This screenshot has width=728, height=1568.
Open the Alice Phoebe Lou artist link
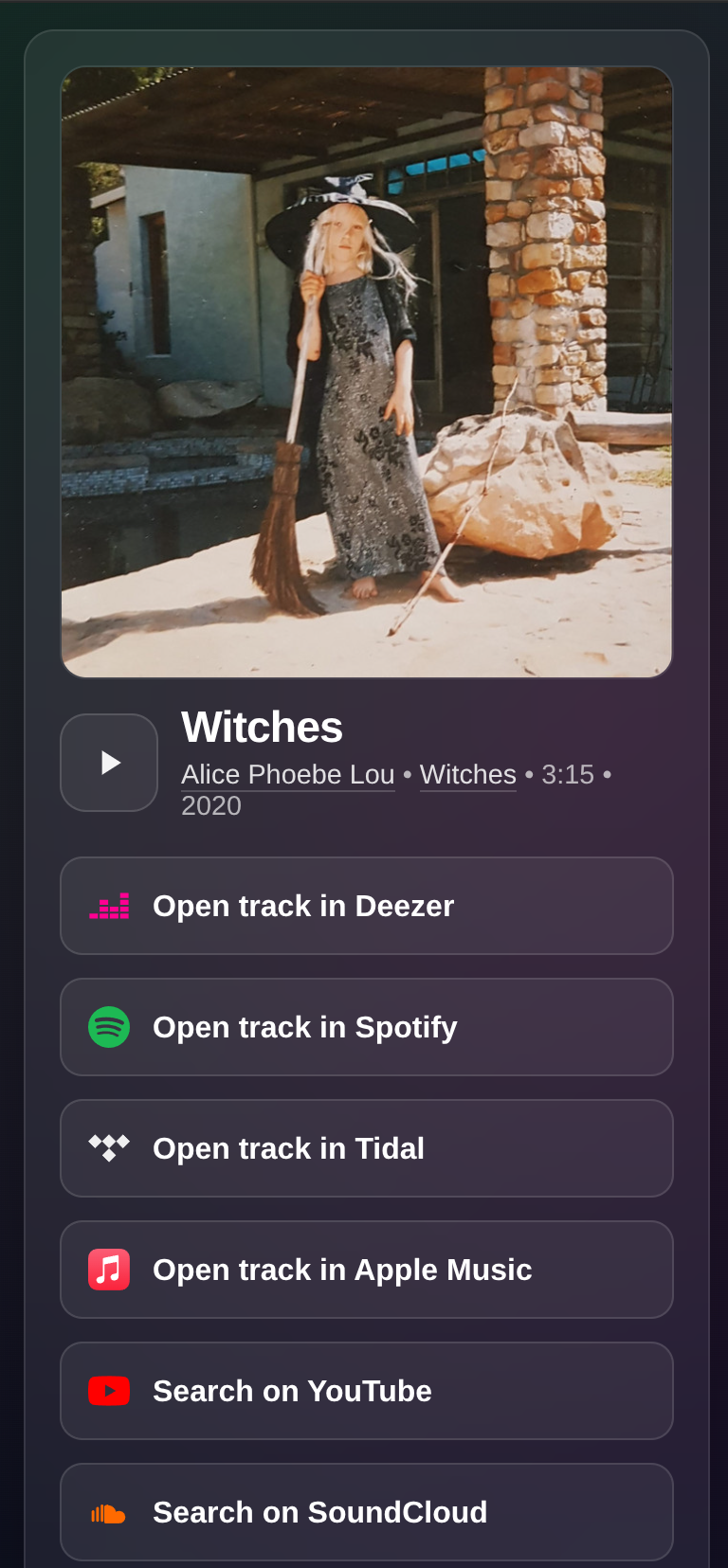[287, 775]
